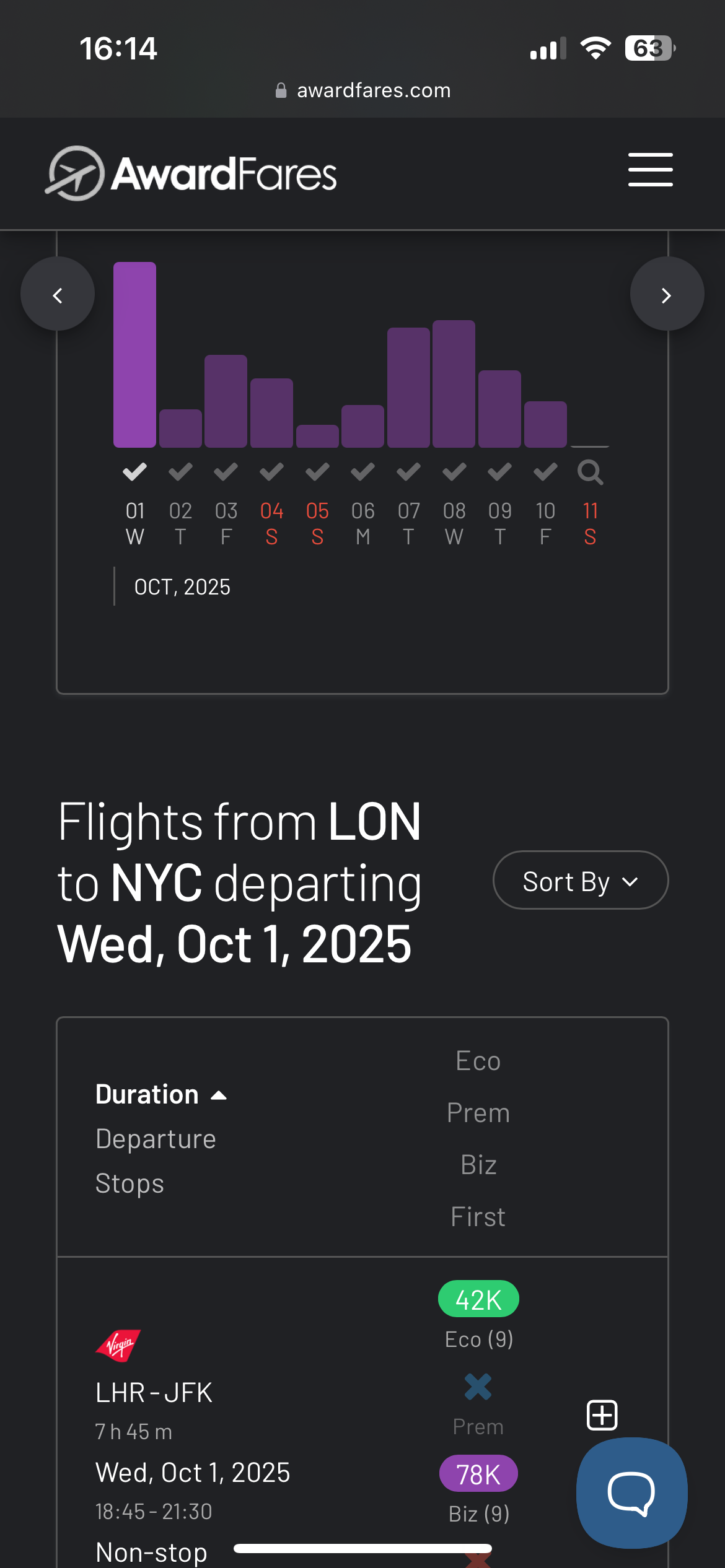Sort by Prem fare class

click(478, 1113)
